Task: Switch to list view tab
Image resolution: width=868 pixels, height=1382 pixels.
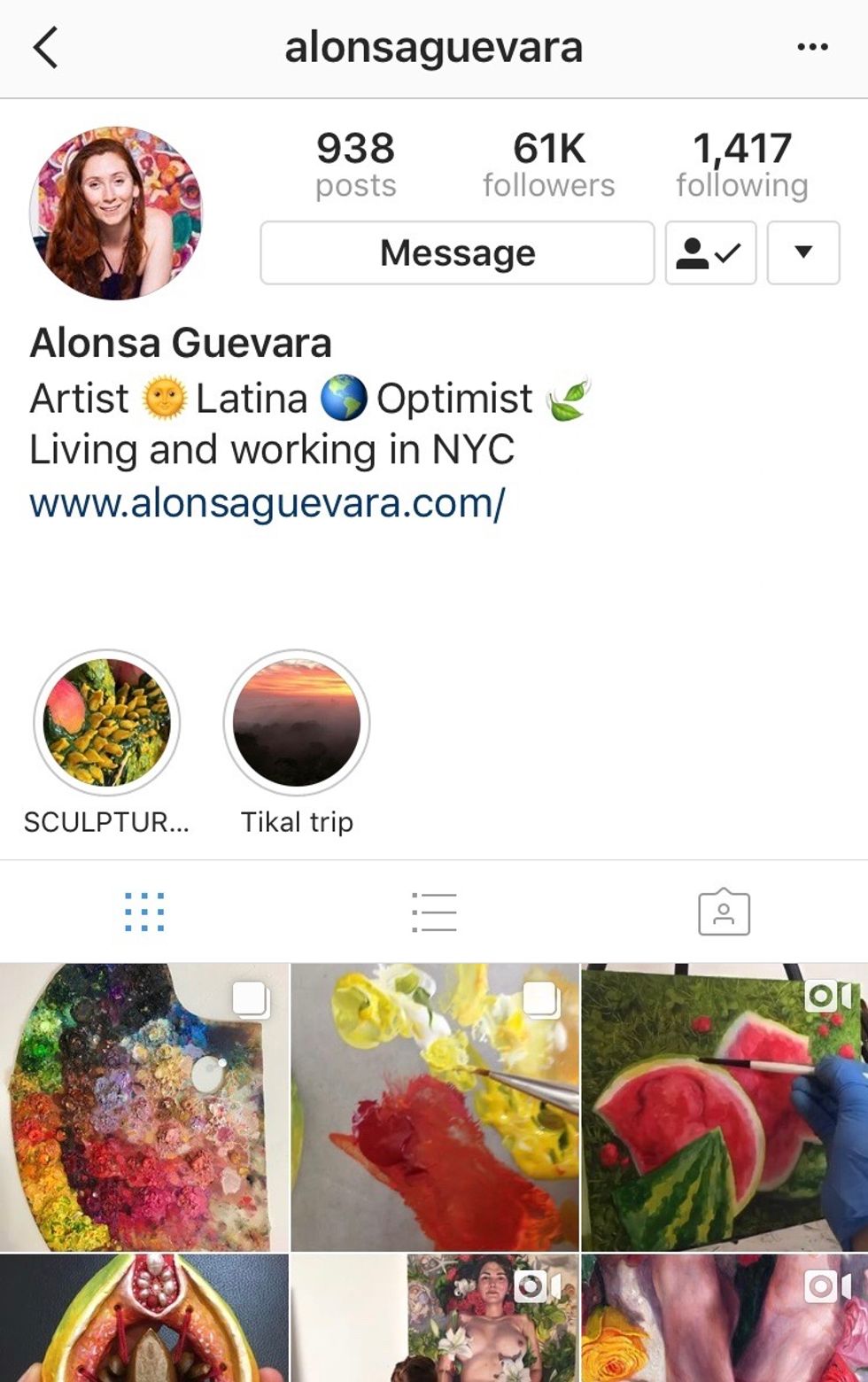Action: pyautogui.click(x=434, y=912)
